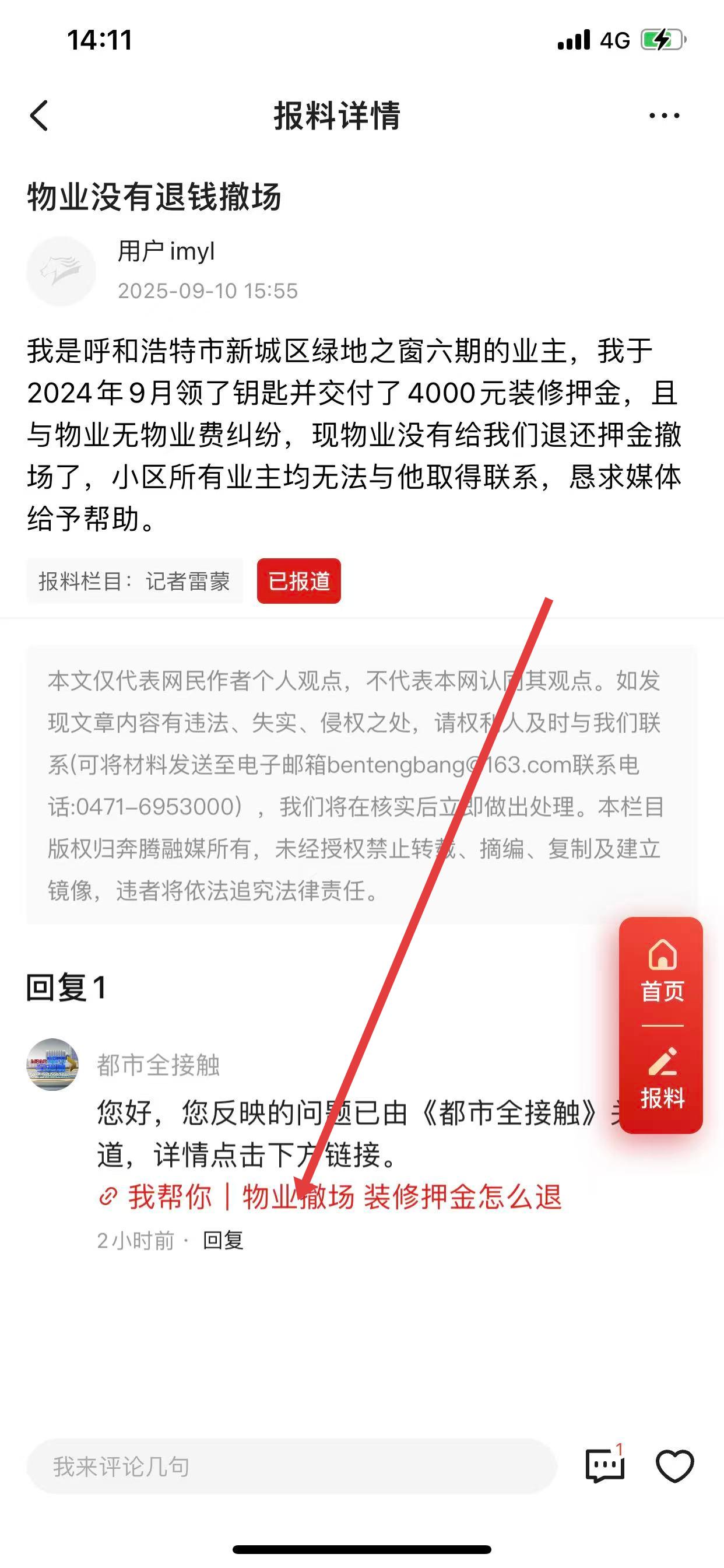Screen dimensions: 724x1568
Task: Tap the 我来评论几句 comment field
Action: [292, 1466]
